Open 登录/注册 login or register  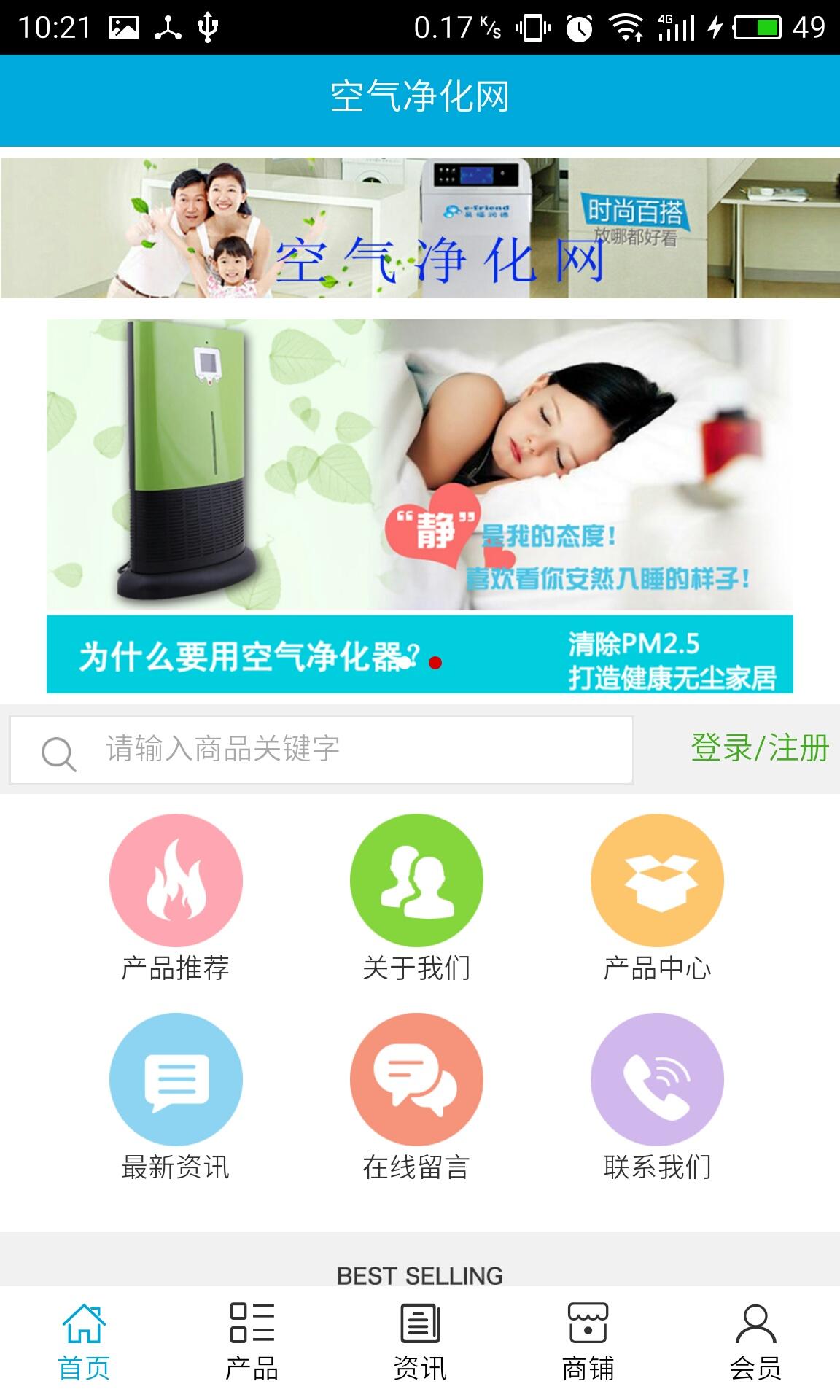click(759, 748)
